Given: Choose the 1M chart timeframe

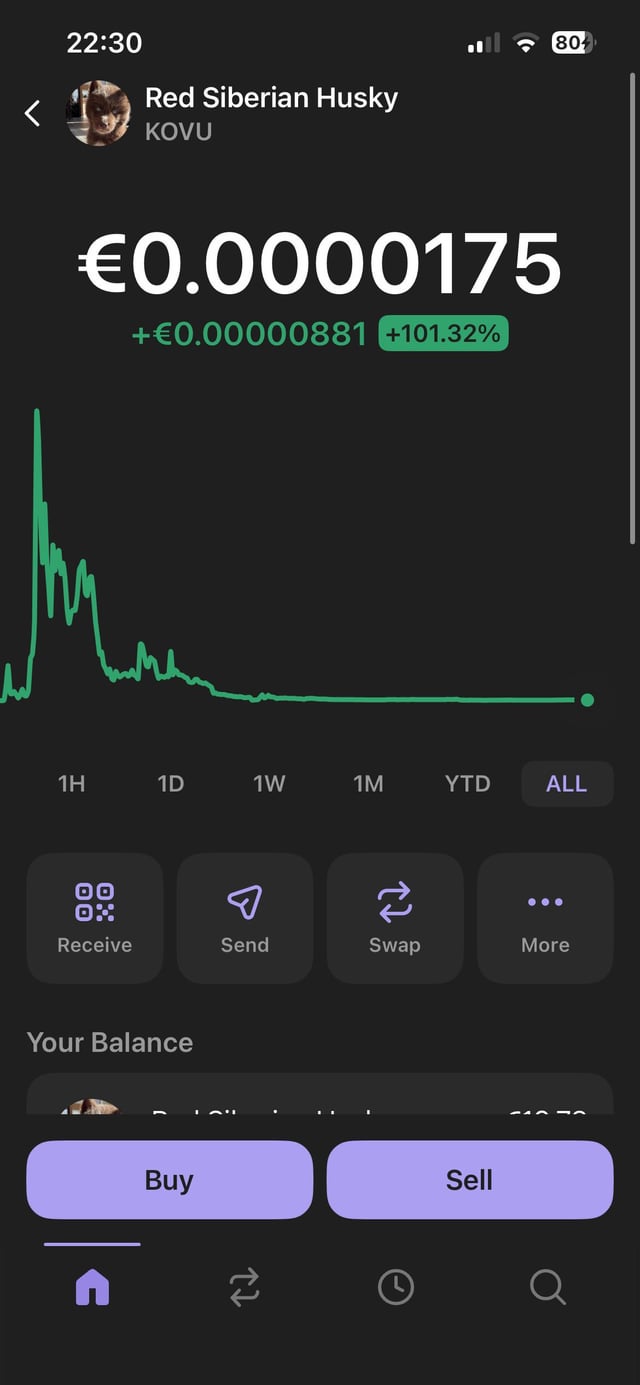Looking at the screenshot, I should pyautogui.click(x=368, y=783).
